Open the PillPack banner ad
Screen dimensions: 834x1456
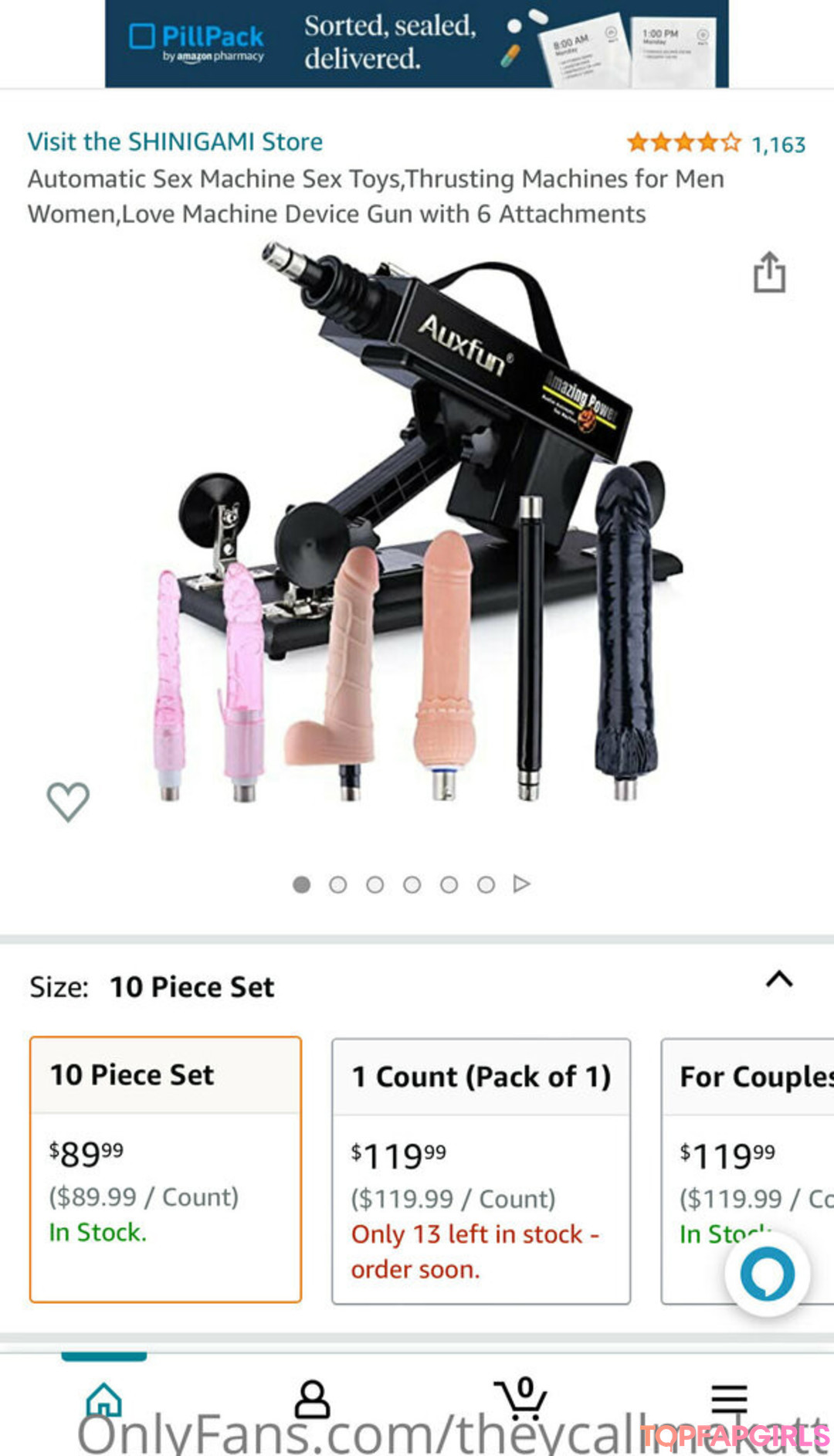click(417, 43)
